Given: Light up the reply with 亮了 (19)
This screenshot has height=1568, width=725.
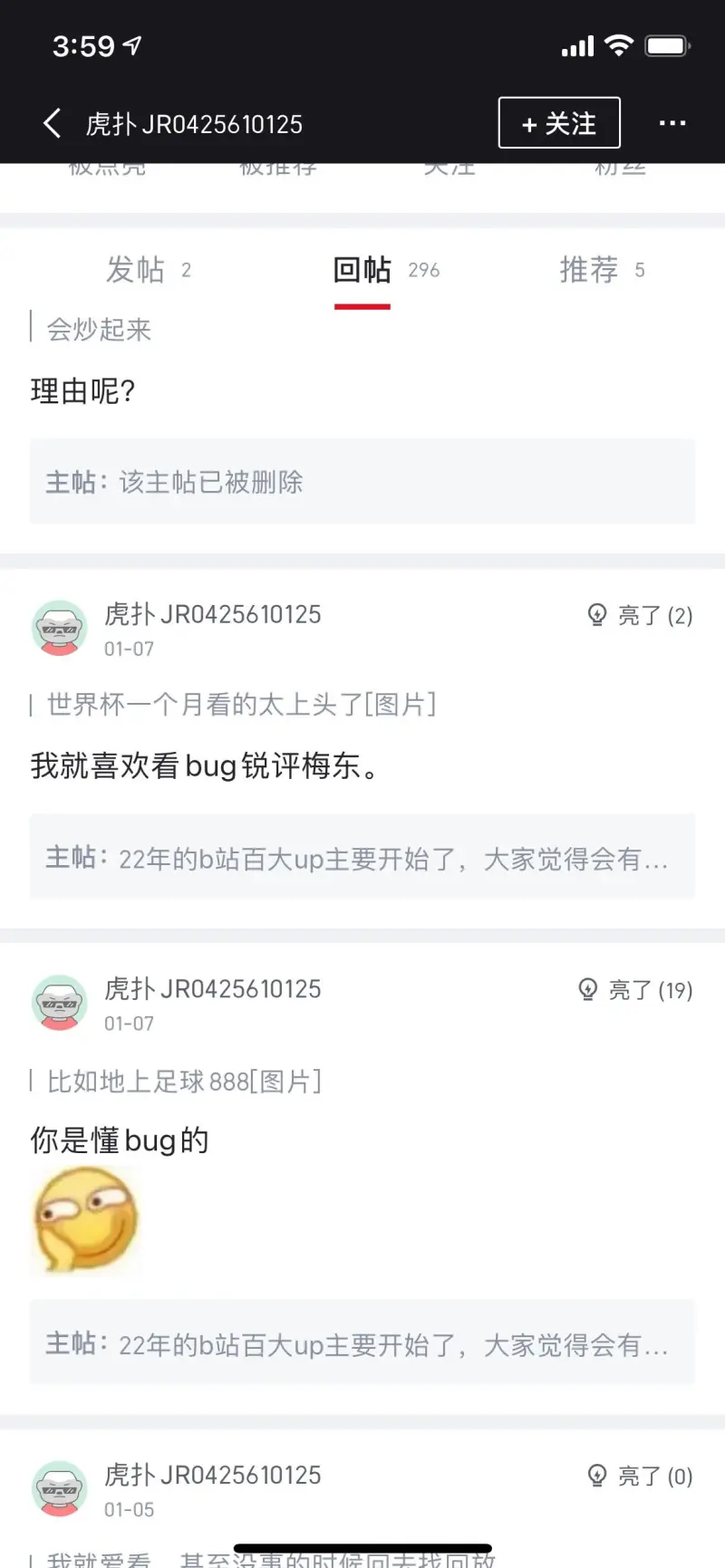Looking at the screenshot, I should coord(635,990).
